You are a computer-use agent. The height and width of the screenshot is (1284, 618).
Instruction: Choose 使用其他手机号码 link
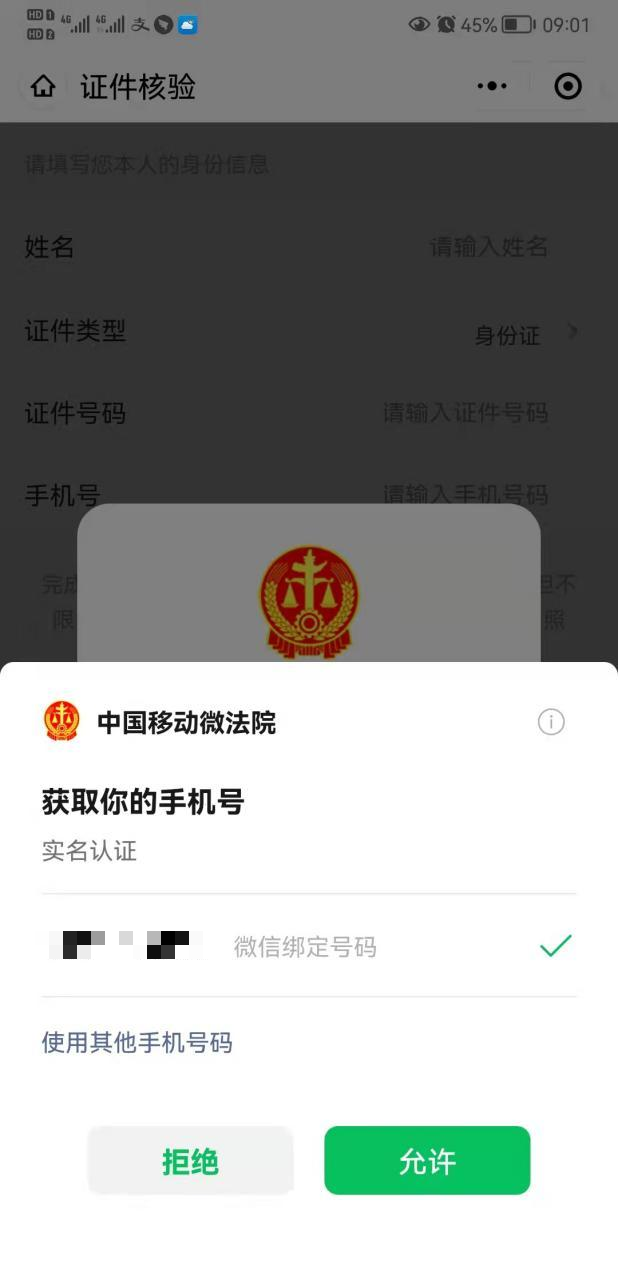(x=137, y=1043)
